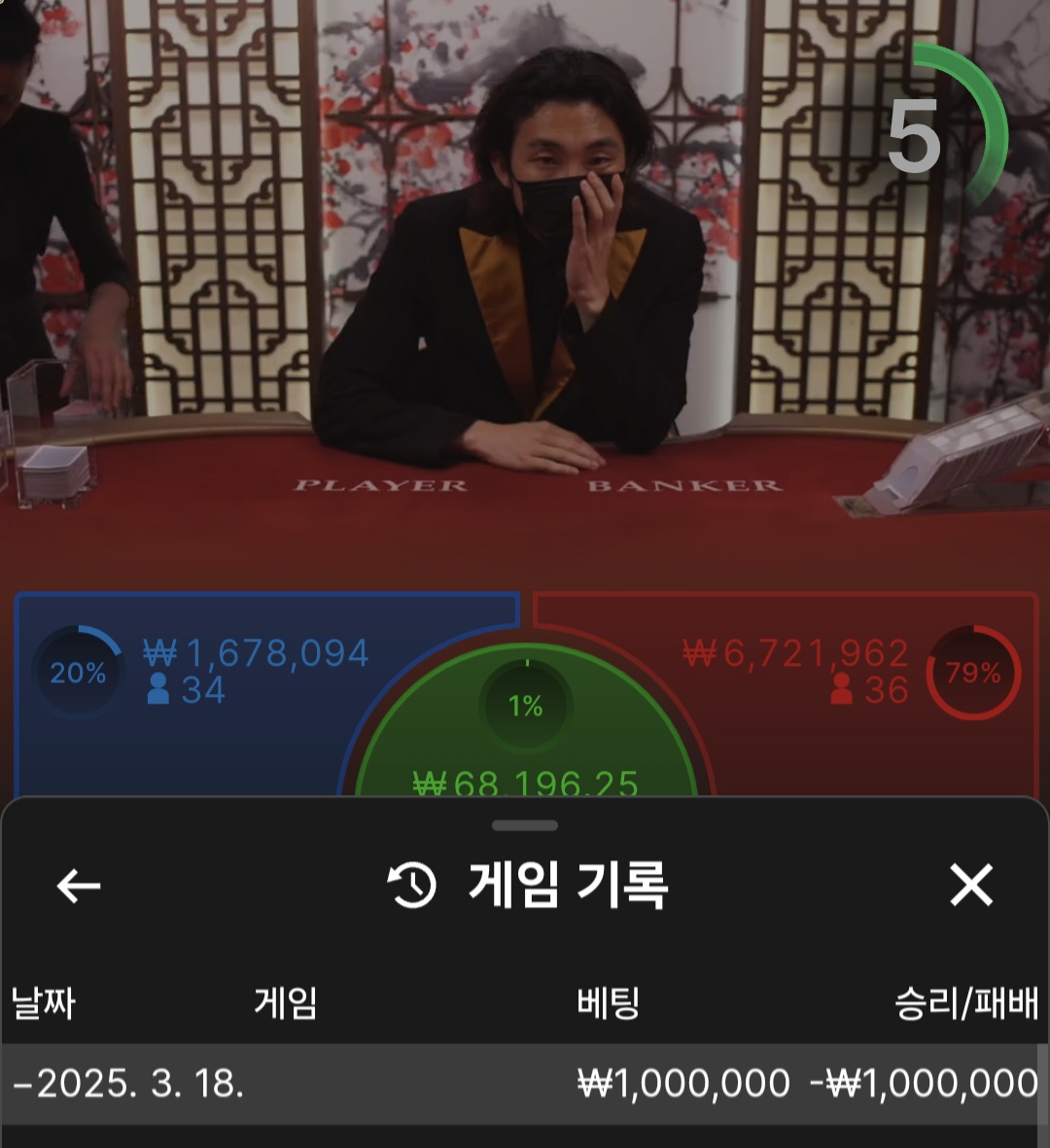
Task: Tap the game history sheet drag handle
Action: point(525,825)
